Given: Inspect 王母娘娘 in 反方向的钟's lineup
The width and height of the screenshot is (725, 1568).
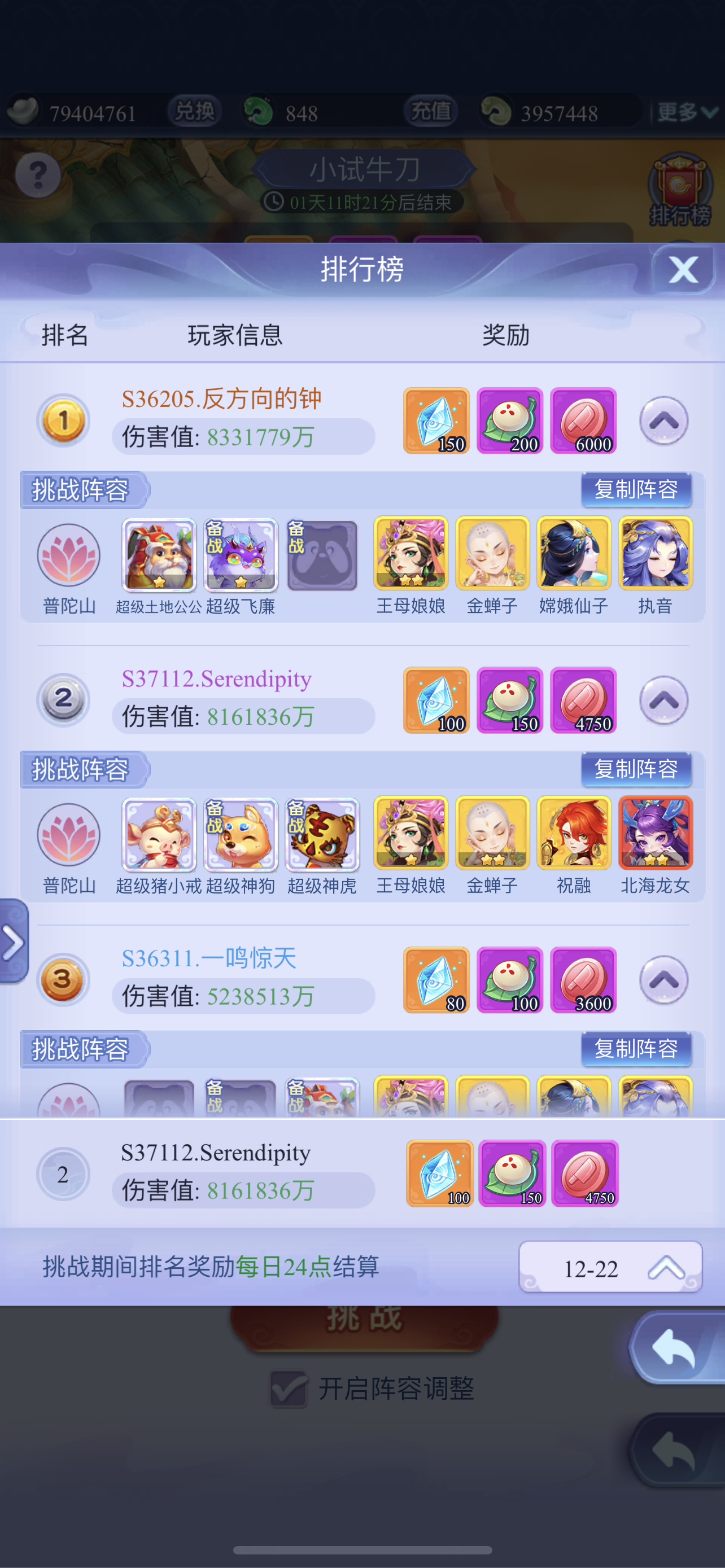Looking at the screenshot, I should (411, 553).
